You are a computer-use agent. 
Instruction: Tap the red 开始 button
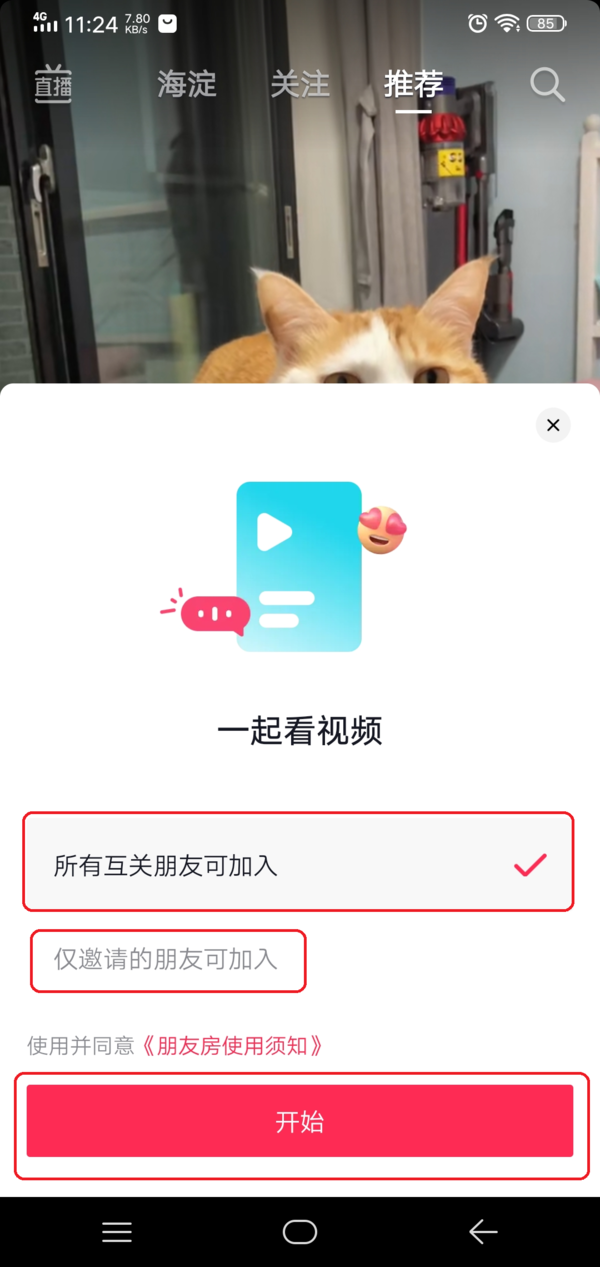pos(300,1121)
